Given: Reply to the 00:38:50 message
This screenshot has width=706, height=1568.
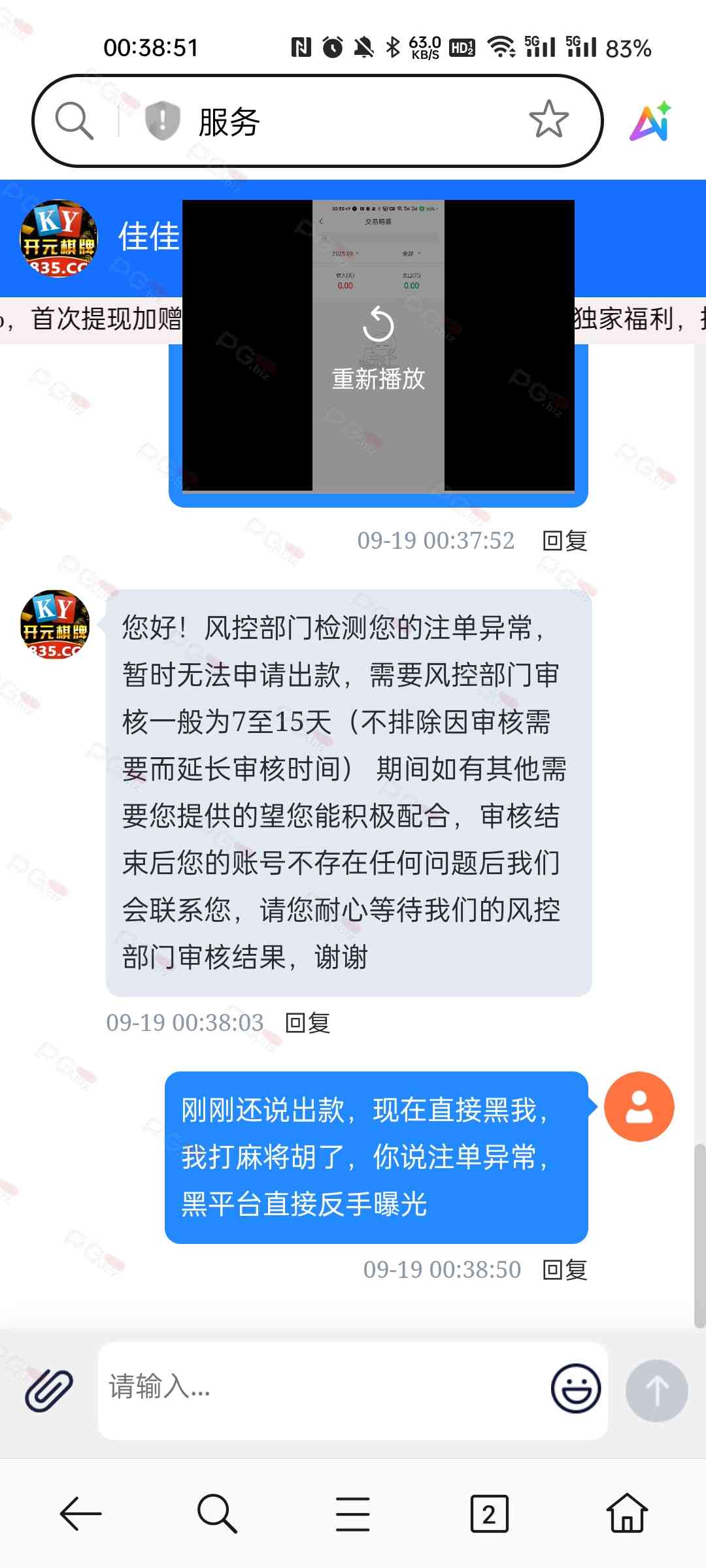Looking at the screenshot, I should click(x=565, y=1270).
